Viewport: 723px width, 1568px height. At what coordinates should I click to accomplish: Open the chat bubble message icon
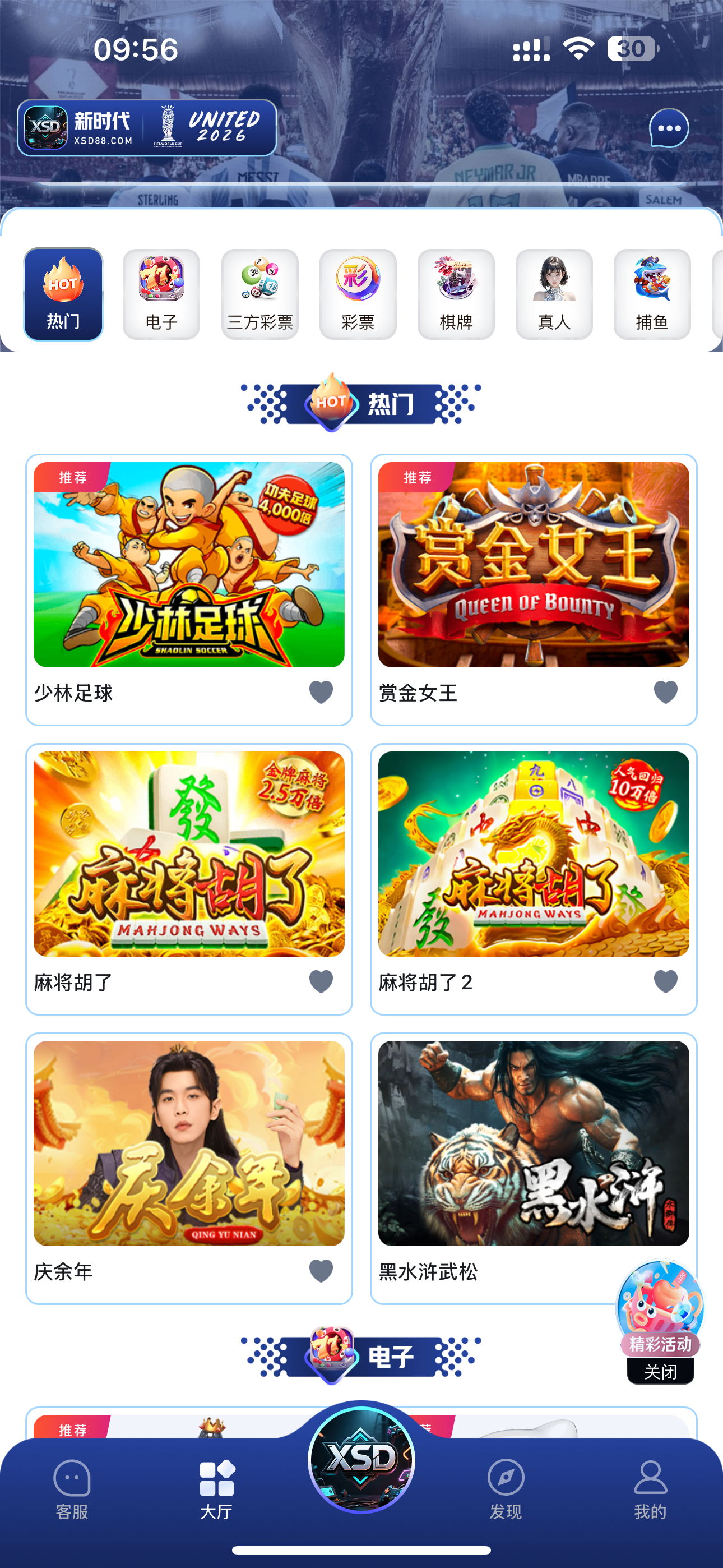(x=669, y=128)
